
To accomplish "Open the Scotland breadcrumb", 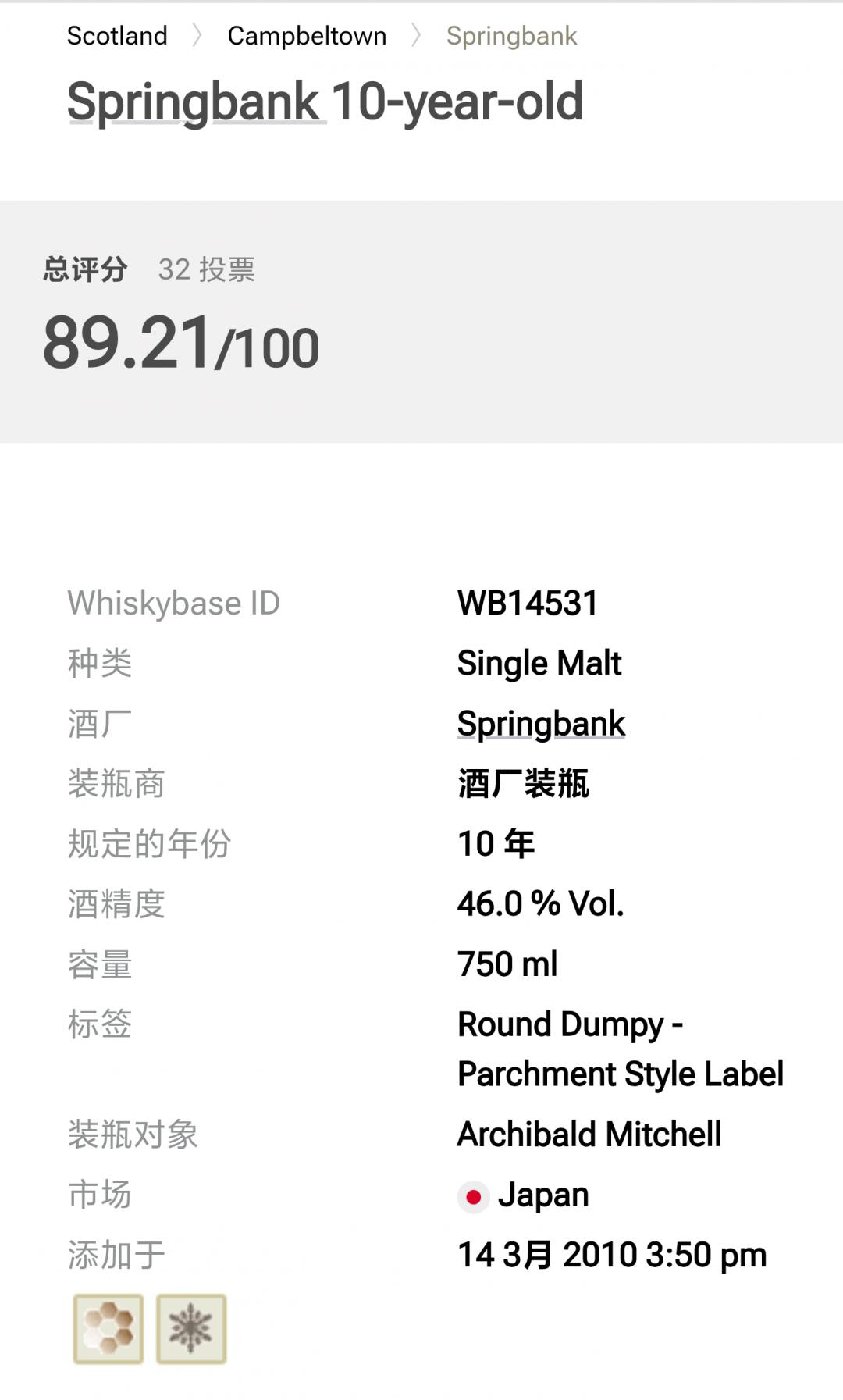I will pyautogui.click(x=117, y=36).
